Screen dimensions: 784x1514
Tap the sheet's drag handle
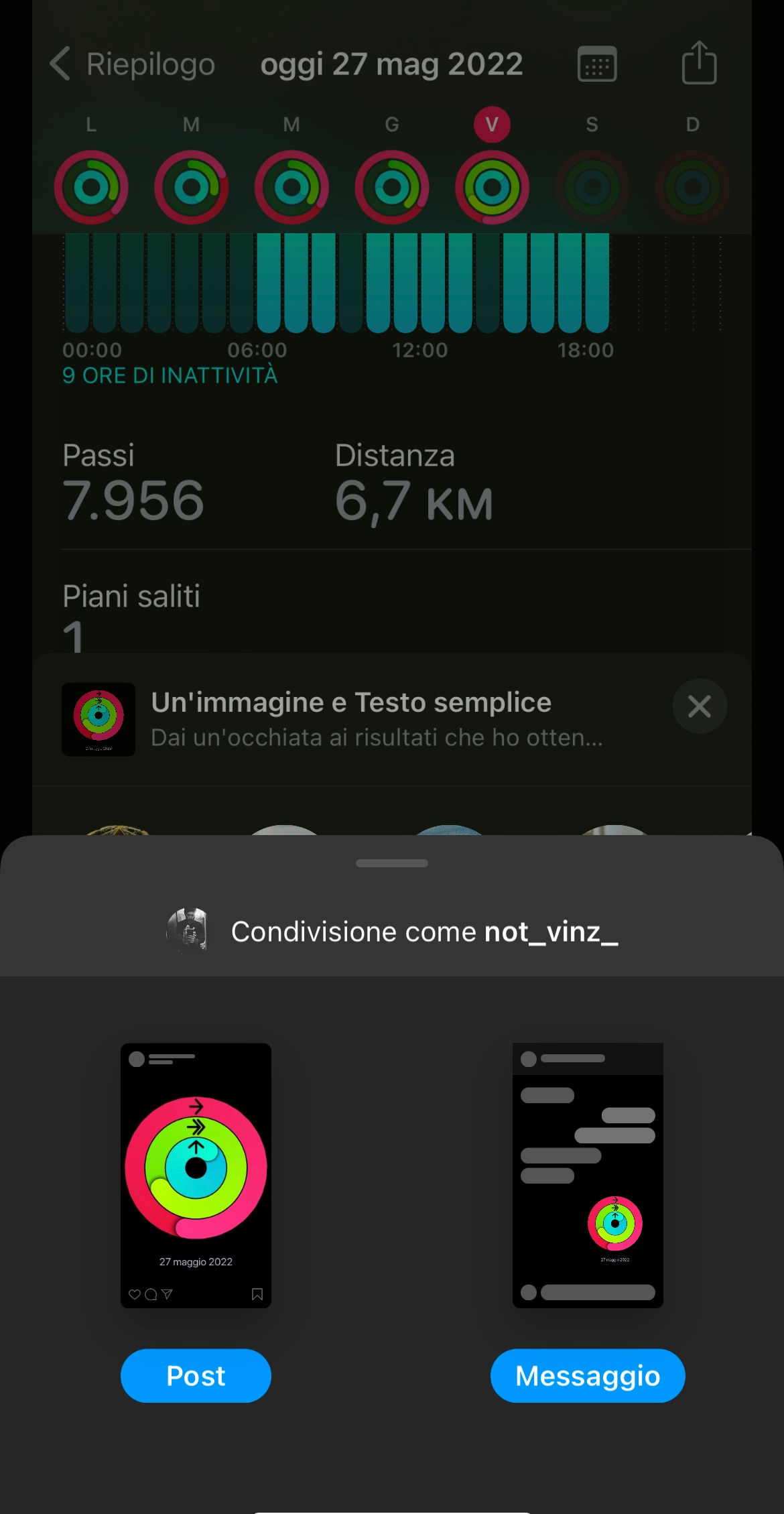coord(392,863)
